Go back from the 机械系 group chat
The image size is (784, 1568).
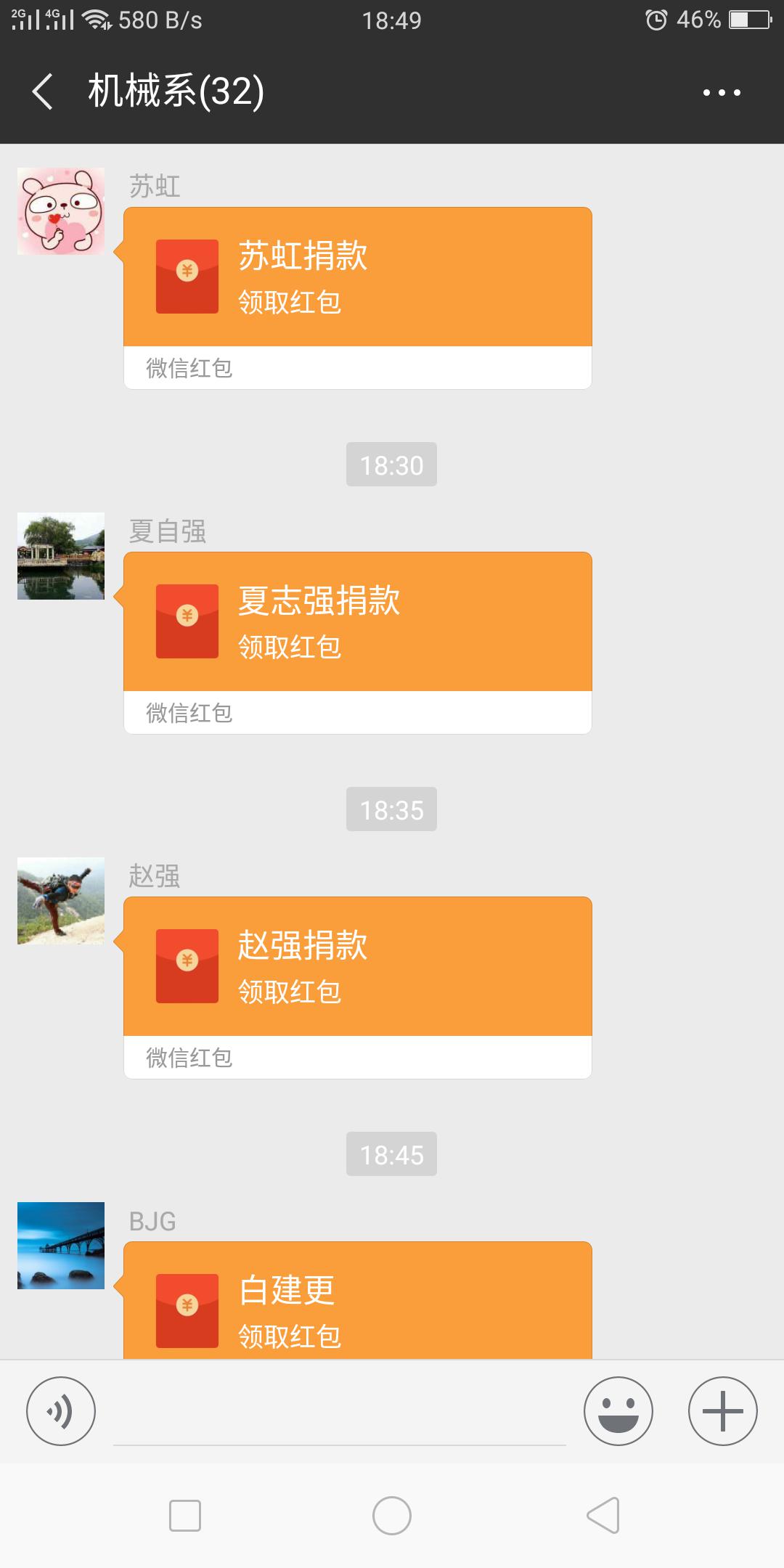pyautogui.click(x=42, y=92)
